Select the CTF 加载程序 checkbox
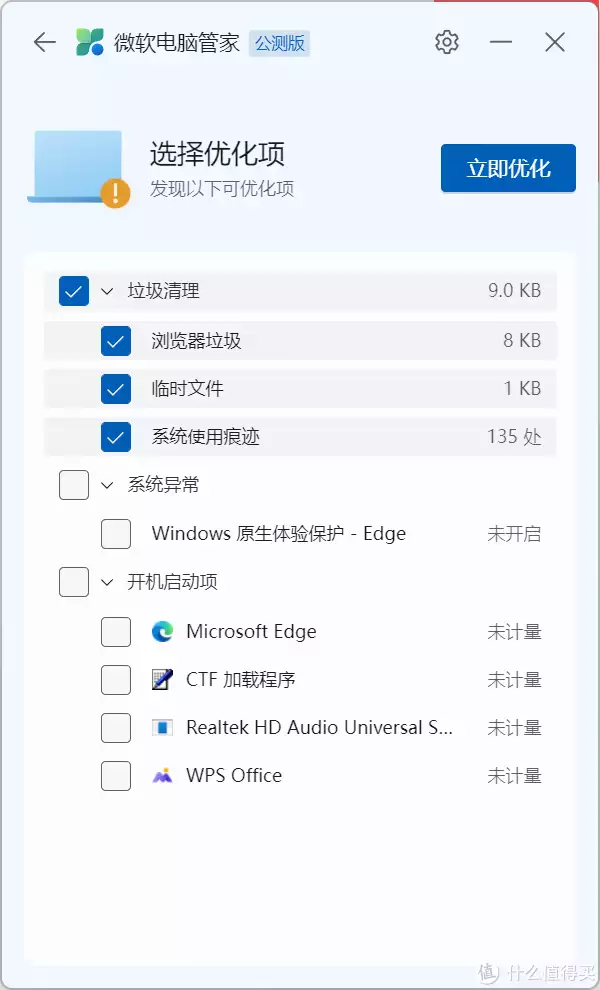The width and height of the screenshot is (600, 990). [116, 680]
